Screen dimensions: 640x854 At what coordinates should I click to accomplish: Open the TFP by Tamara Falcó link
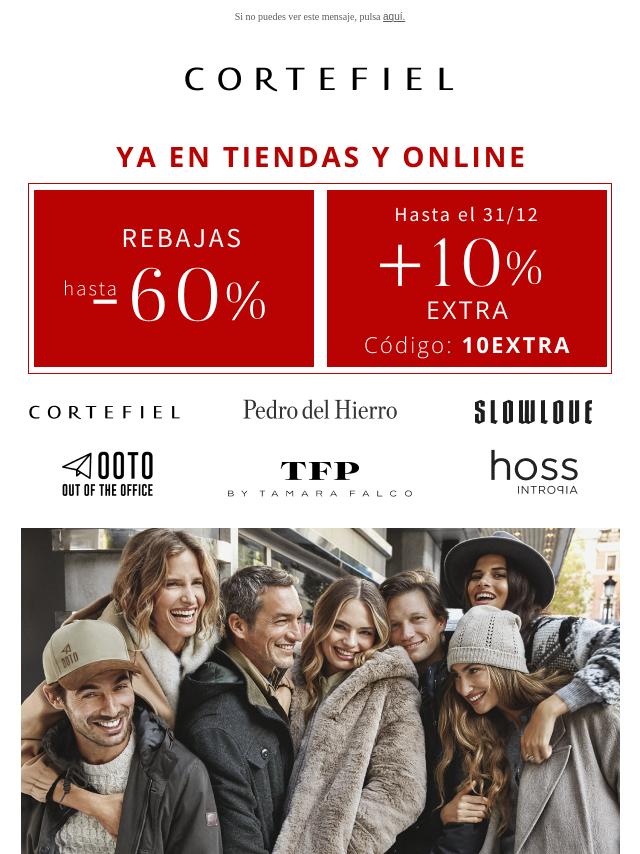coord(320,478)
